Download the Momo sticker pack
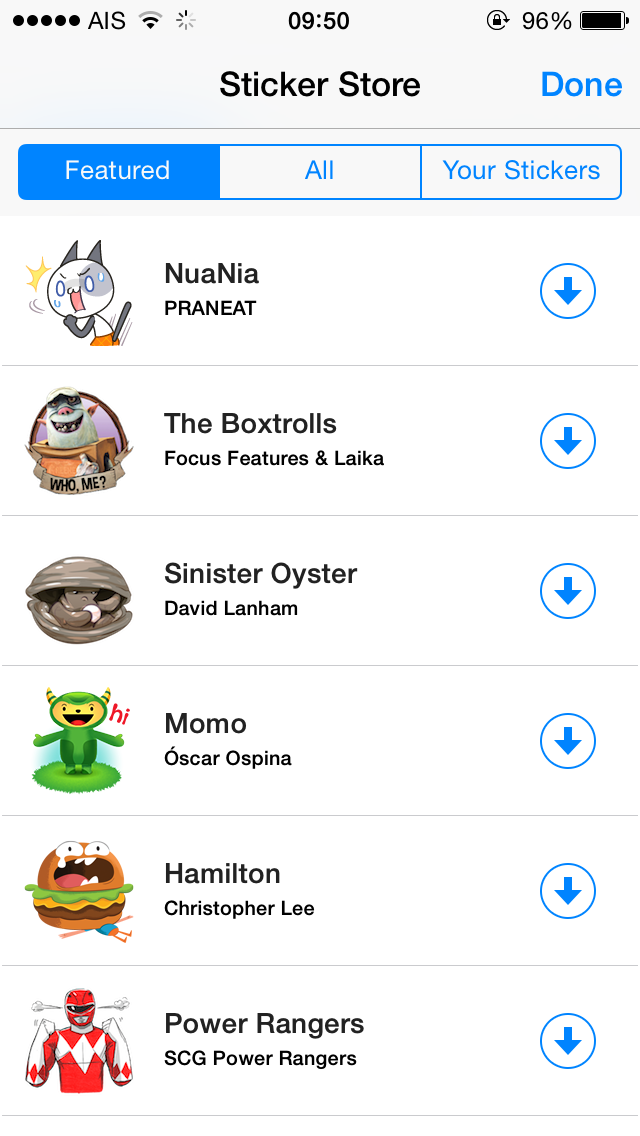Viewport: 640px width, 1136px height. (568, 741)
